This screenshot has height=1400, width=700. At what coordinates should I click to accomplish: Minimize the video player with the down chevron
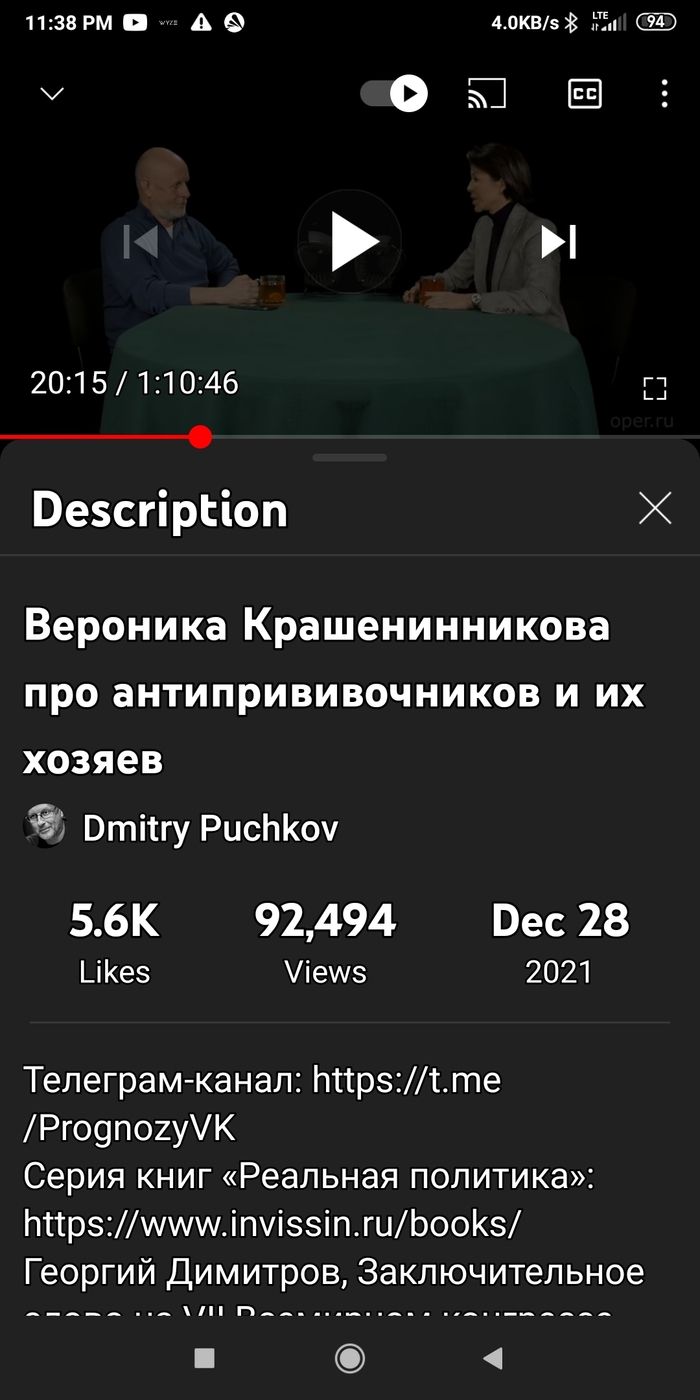coord(52,94)
